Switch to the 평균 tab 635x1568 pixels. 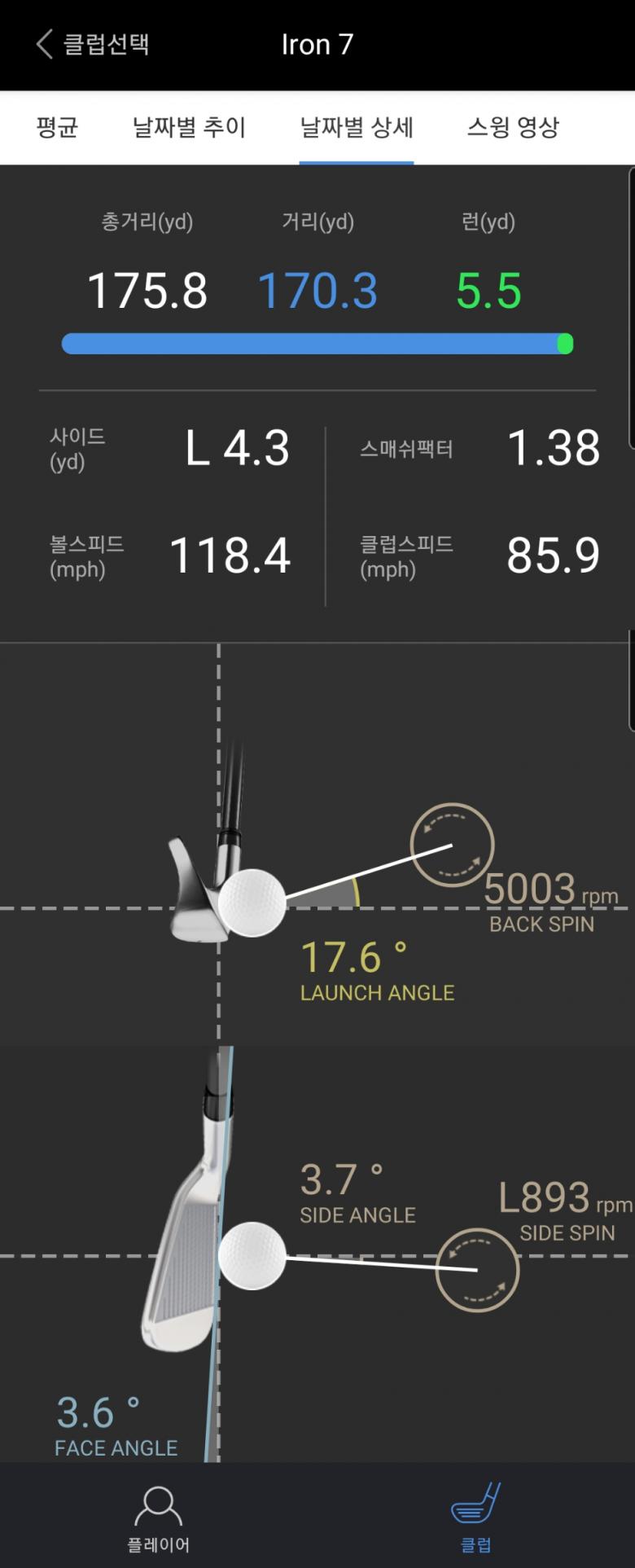pyautogui.click(x=57, y=128)
